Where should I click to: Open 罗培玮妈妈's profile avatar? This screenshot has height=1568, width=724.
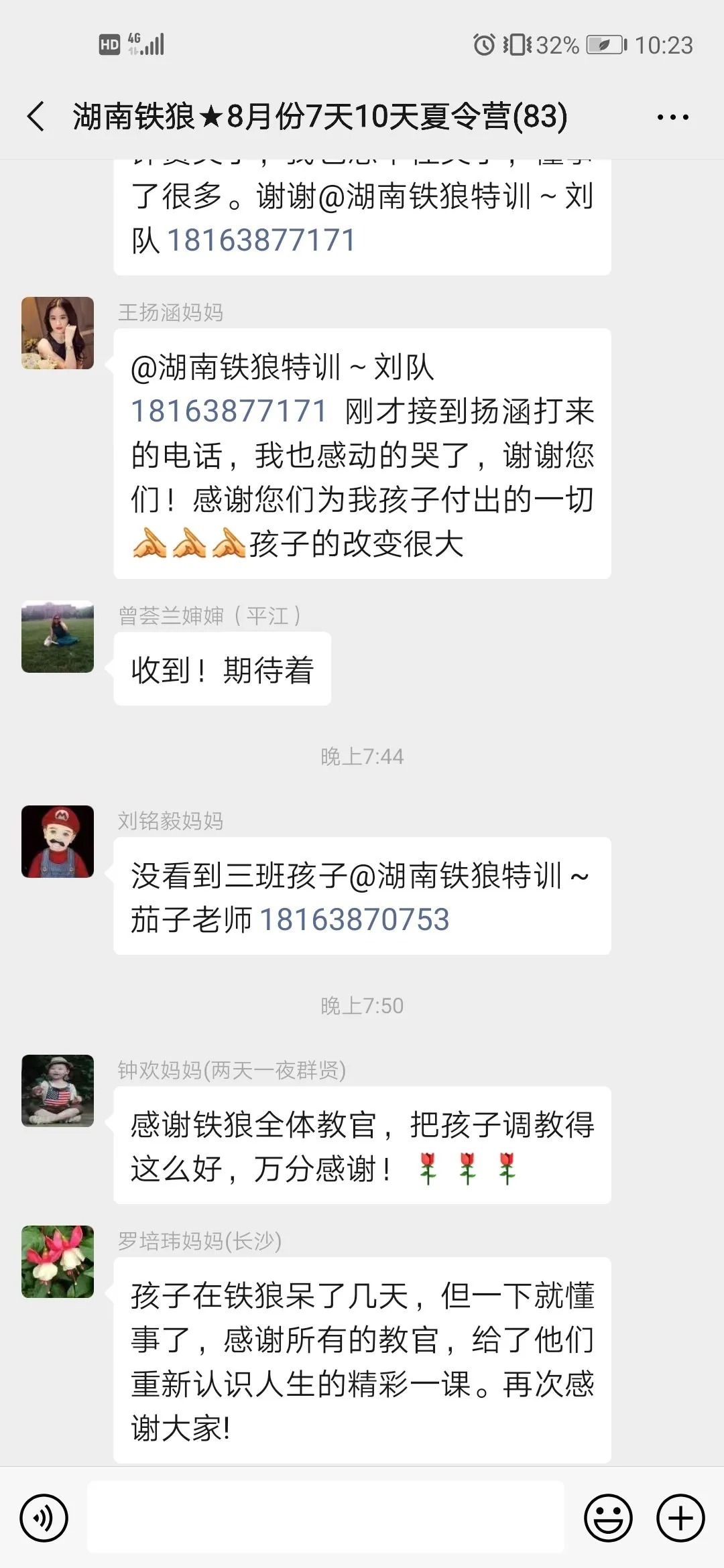[x=58, y=1262]
